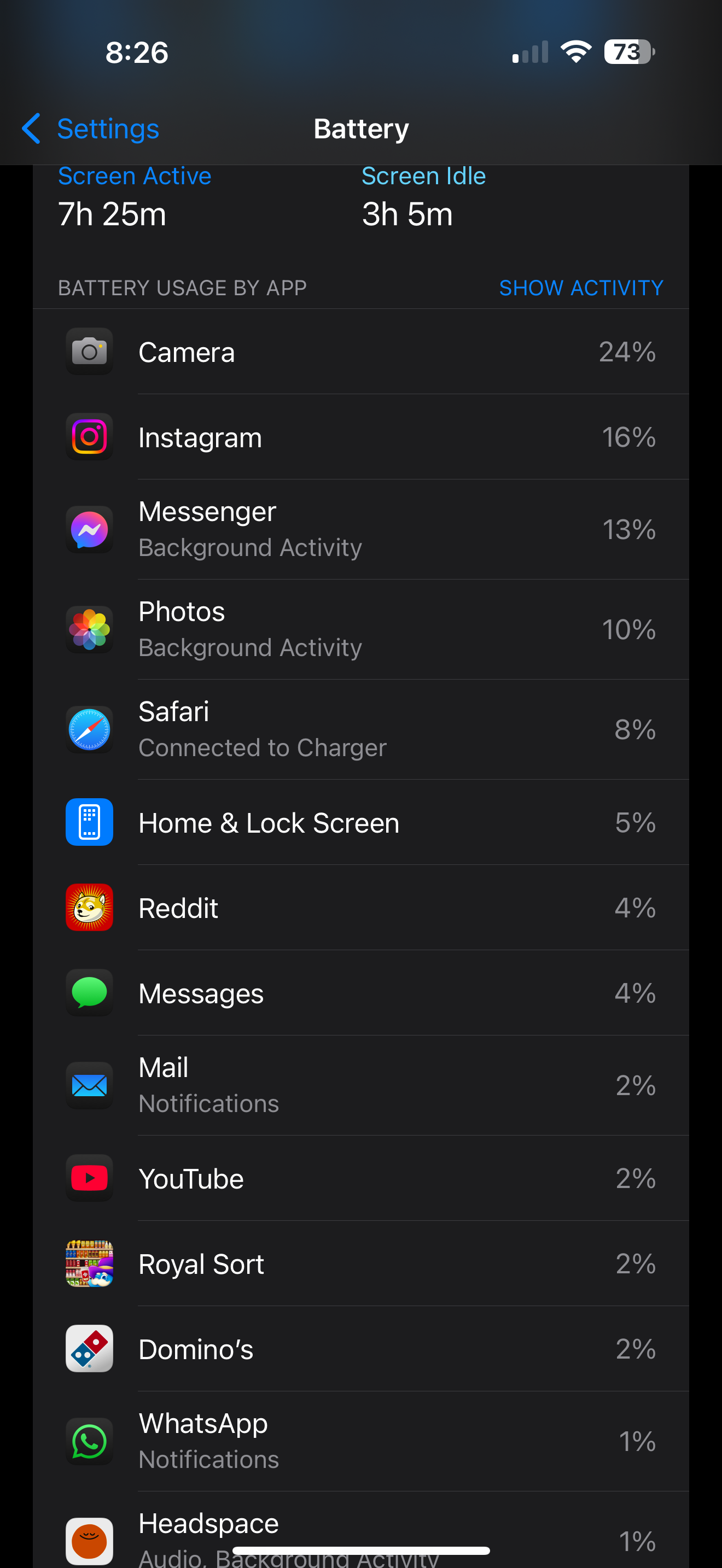This screenshot has width=722, height=1568.
Task: Select the Safari row Connected to Charger
Action: [360, 729]
